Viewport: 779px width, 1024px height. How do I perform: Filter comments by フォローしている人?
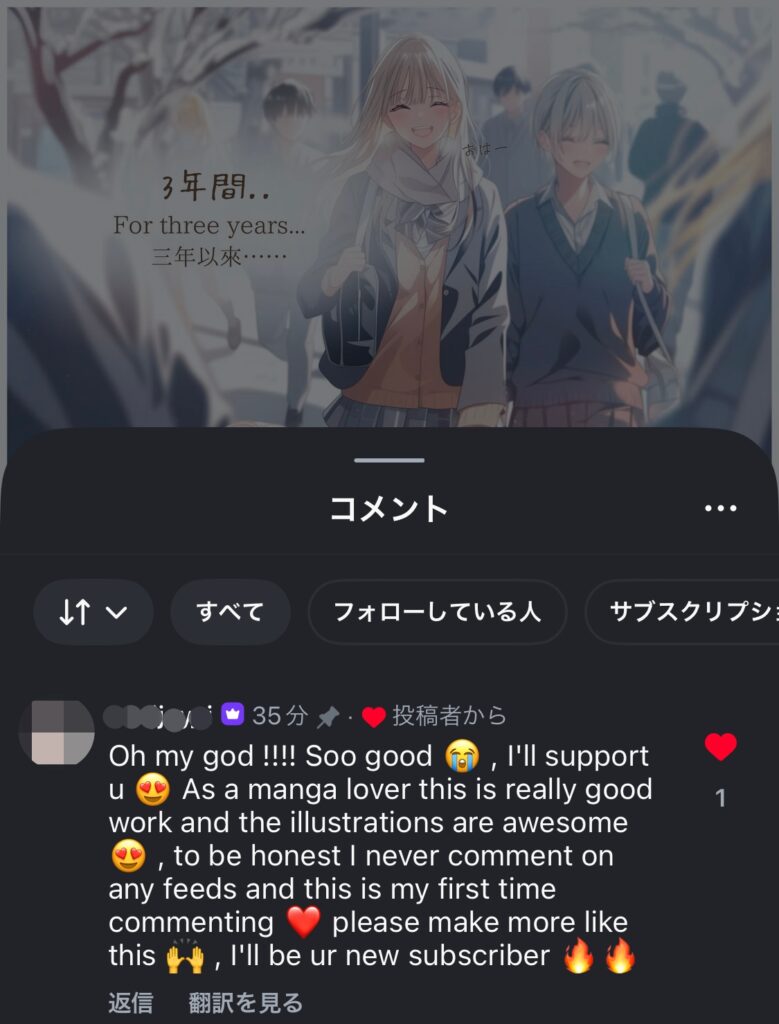(x=437, y=612)
